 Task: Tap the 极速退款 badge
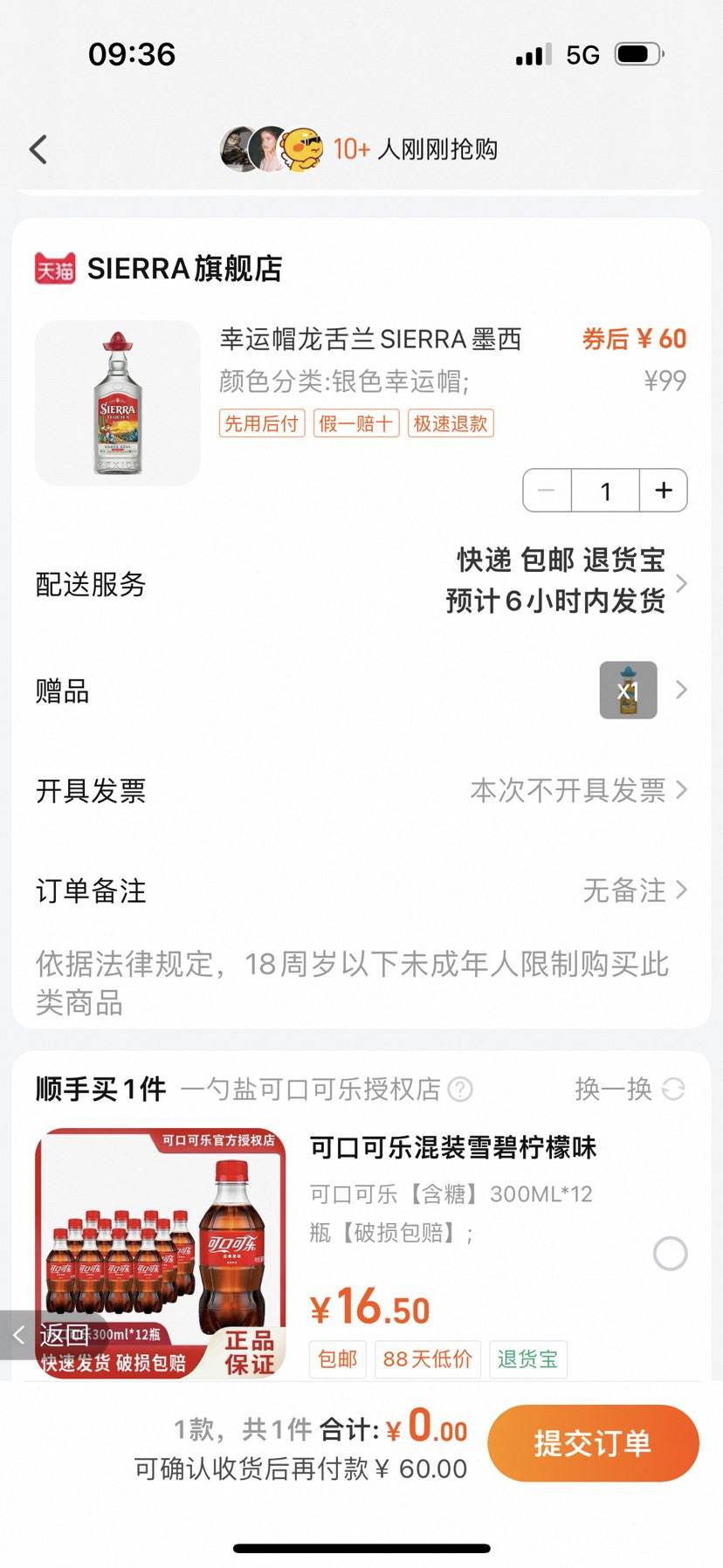point(451,423)
